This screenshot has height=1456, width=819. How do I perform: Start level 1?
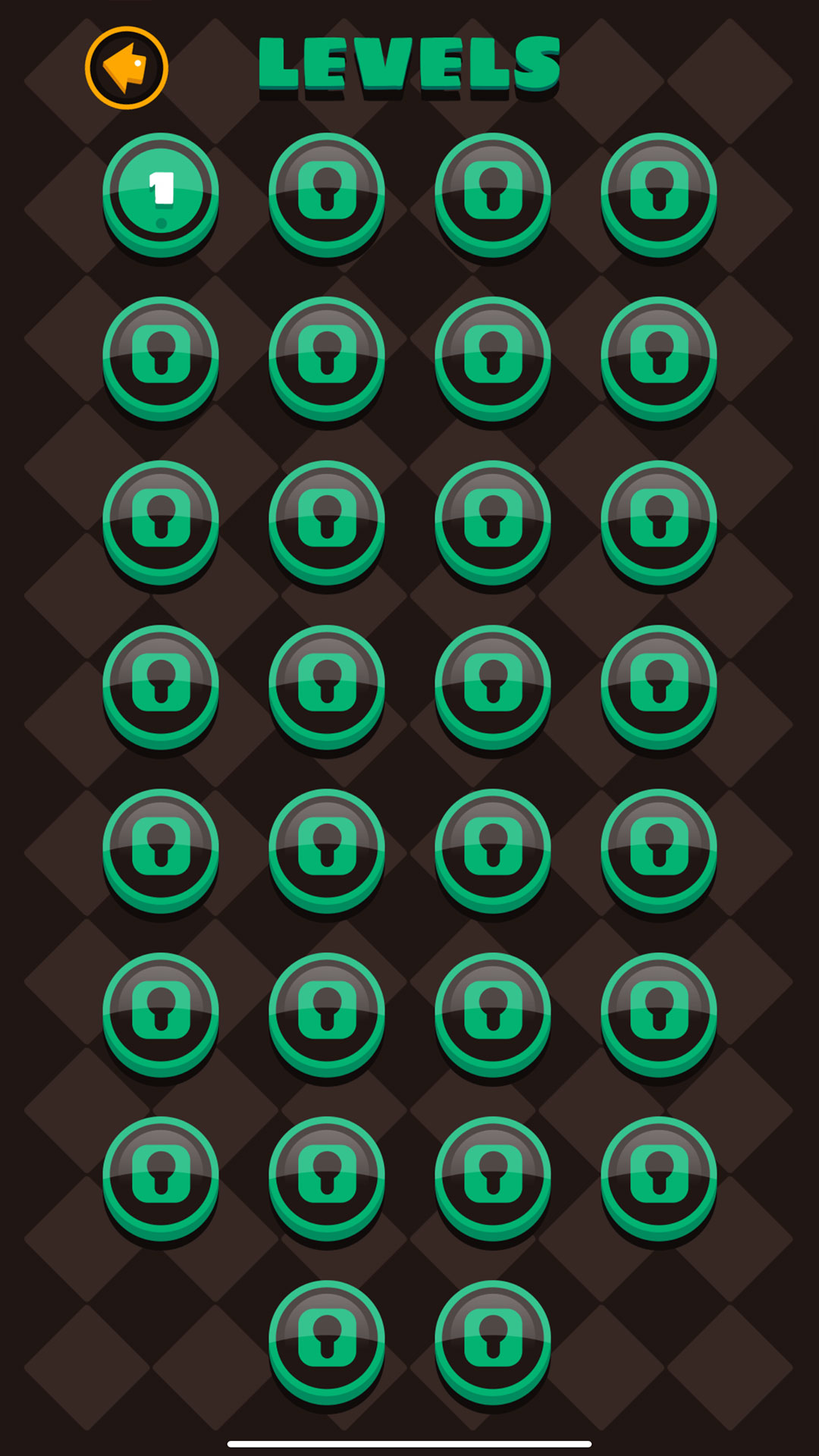(x=161, y=193)
